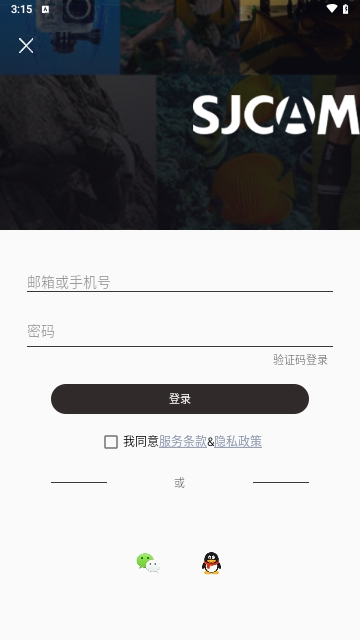Close the login screen
Image resolution: width=360 pixels, height=640 pixels.
click(x=26, y=46)
